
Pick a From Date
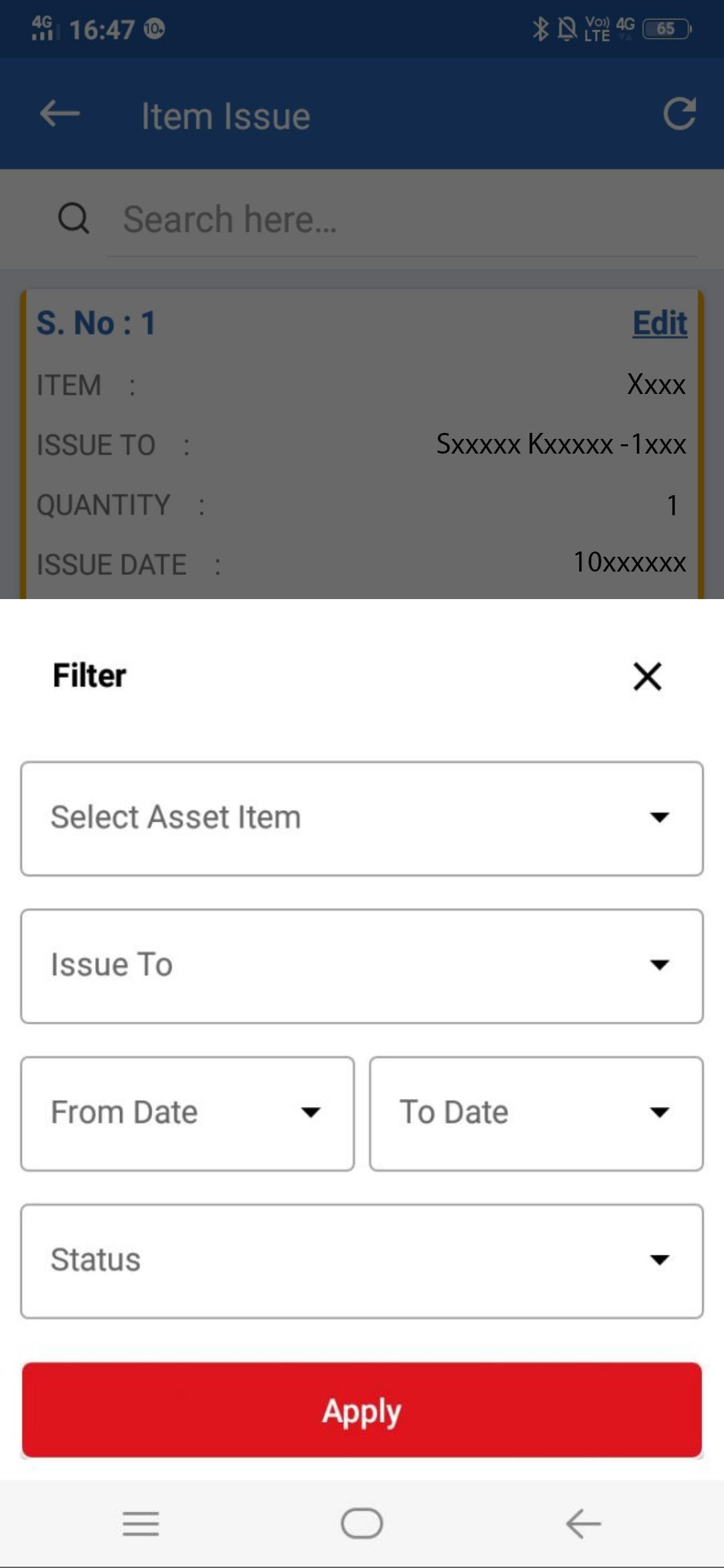tap(188, 1114)
